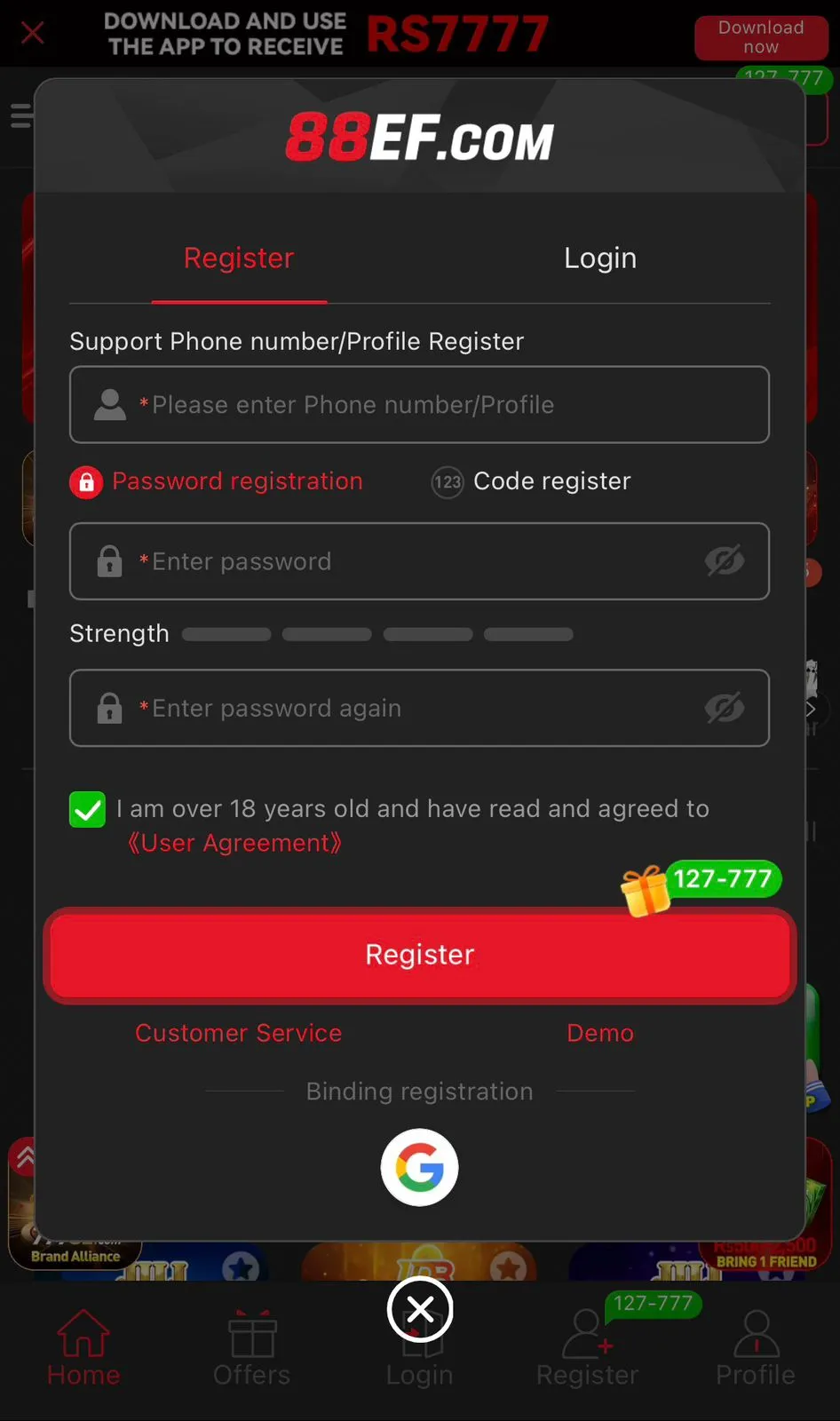Uncheck the over 18 agreement checkbox

coord(87,809)
